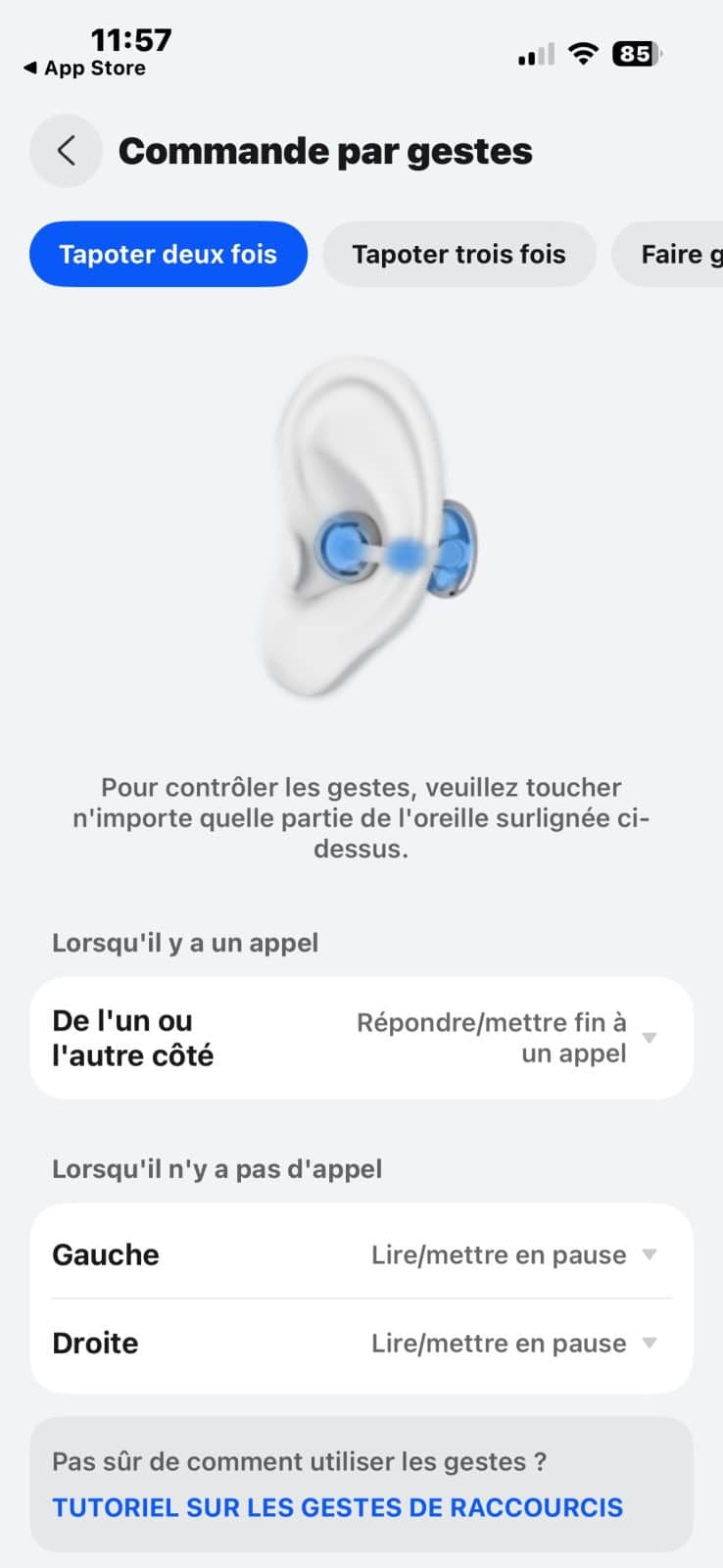The height and width of the screenshot is (1568, 723).
Task: Change the Droite gesture action
Action: 648,1343
